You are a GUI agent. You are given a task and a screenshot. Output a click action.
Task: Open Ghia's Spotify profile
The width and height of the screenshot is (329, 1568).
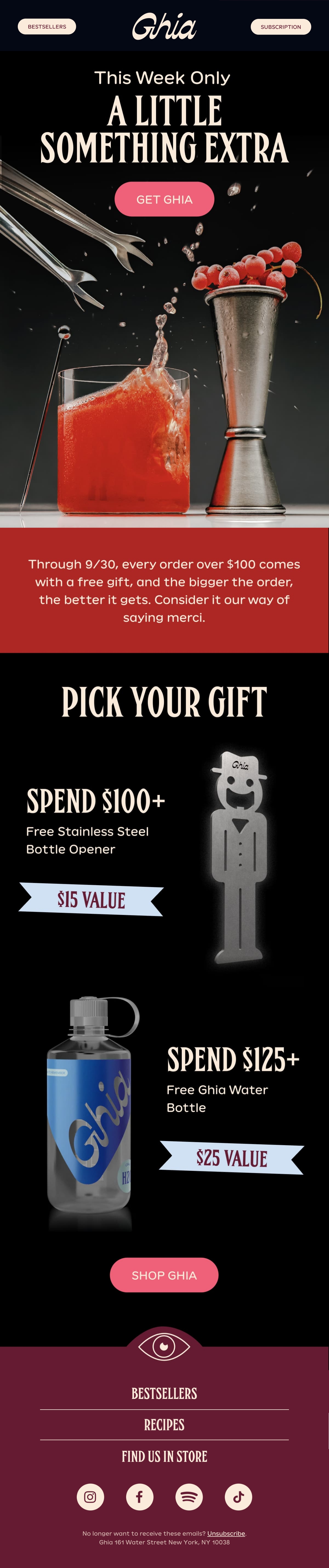(x=189, y=1496)
